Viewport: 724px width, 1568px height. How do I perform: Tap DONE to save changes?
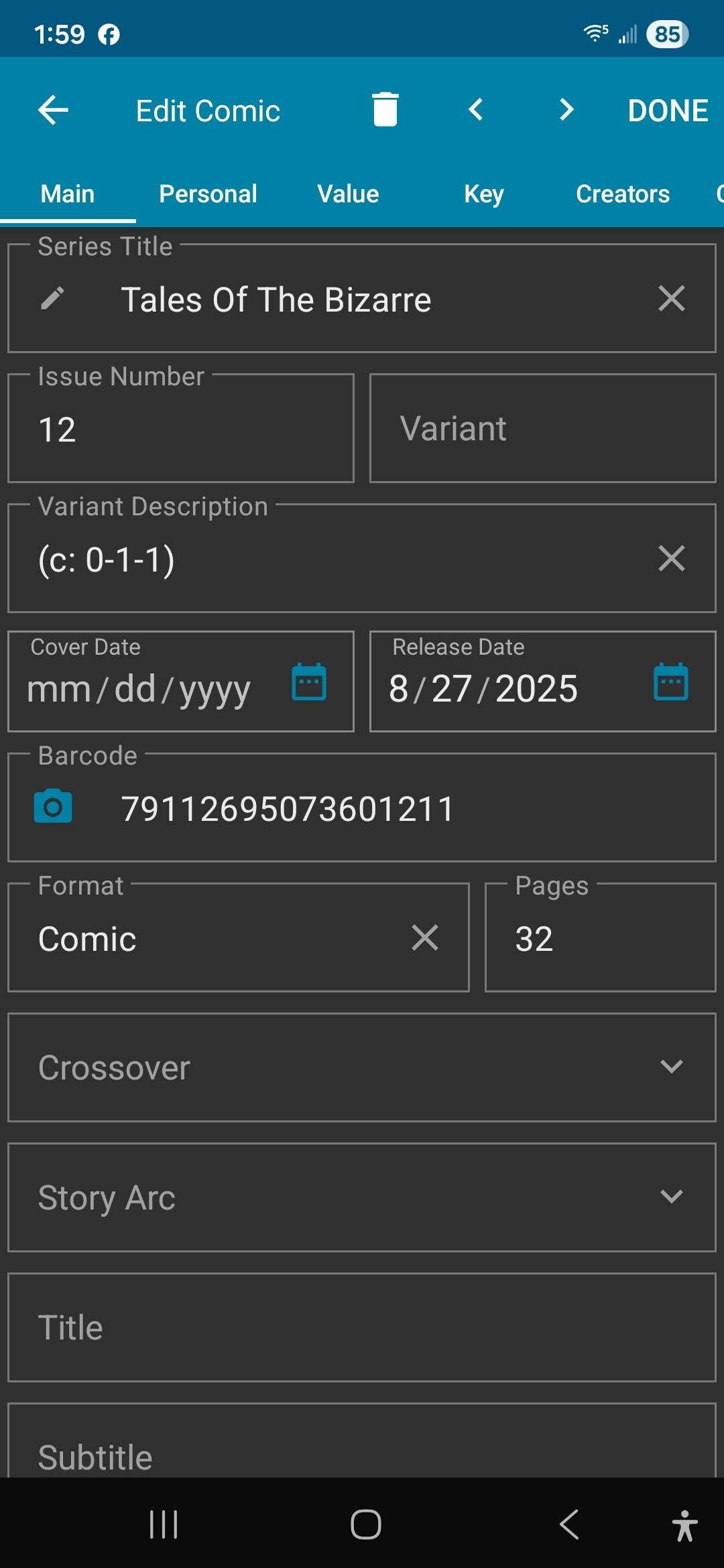[668, 111]
